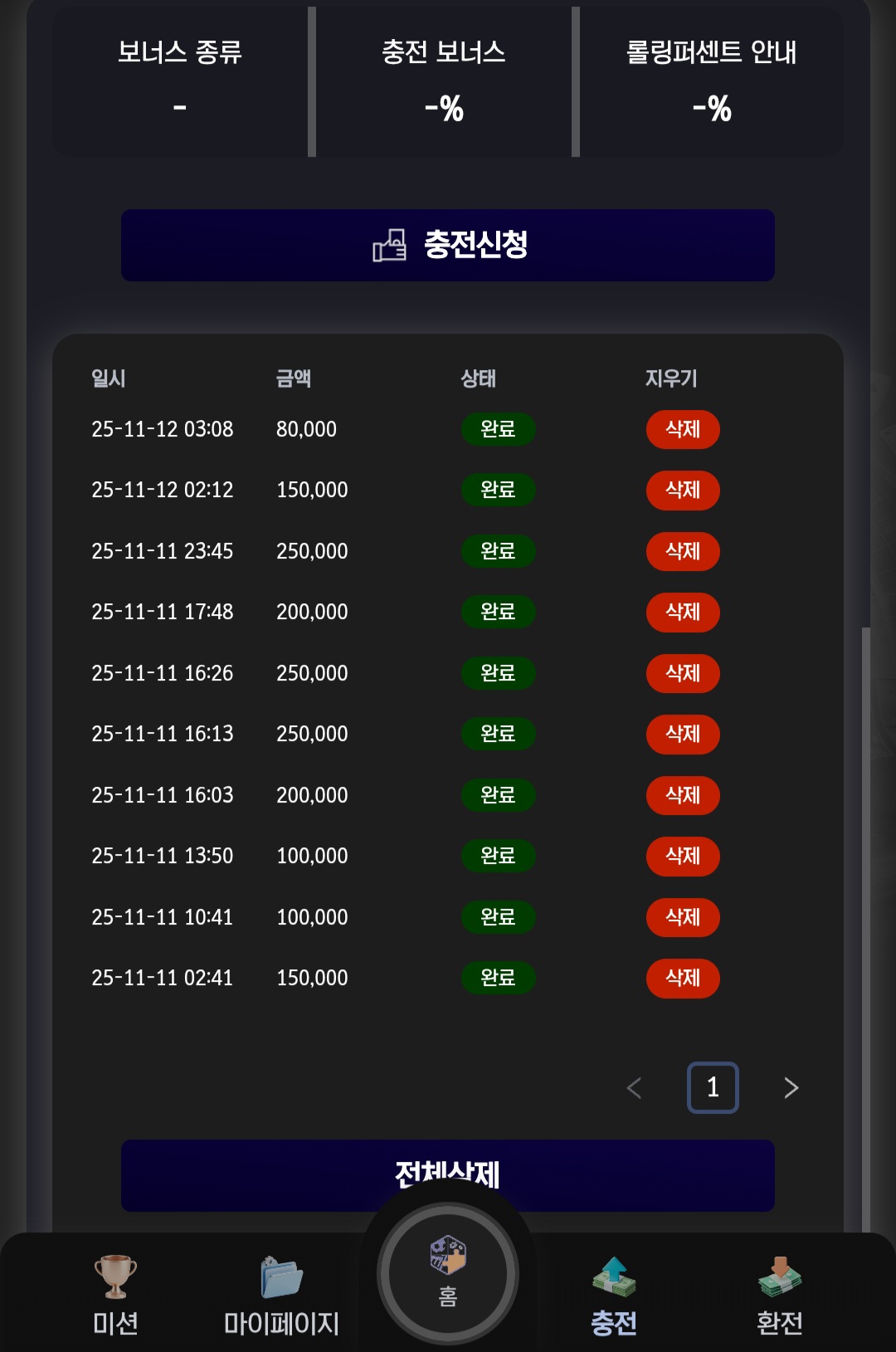Select page 1 in pagination
This screenshot has height=1352, width=896.
click(x=713, y=1087)
